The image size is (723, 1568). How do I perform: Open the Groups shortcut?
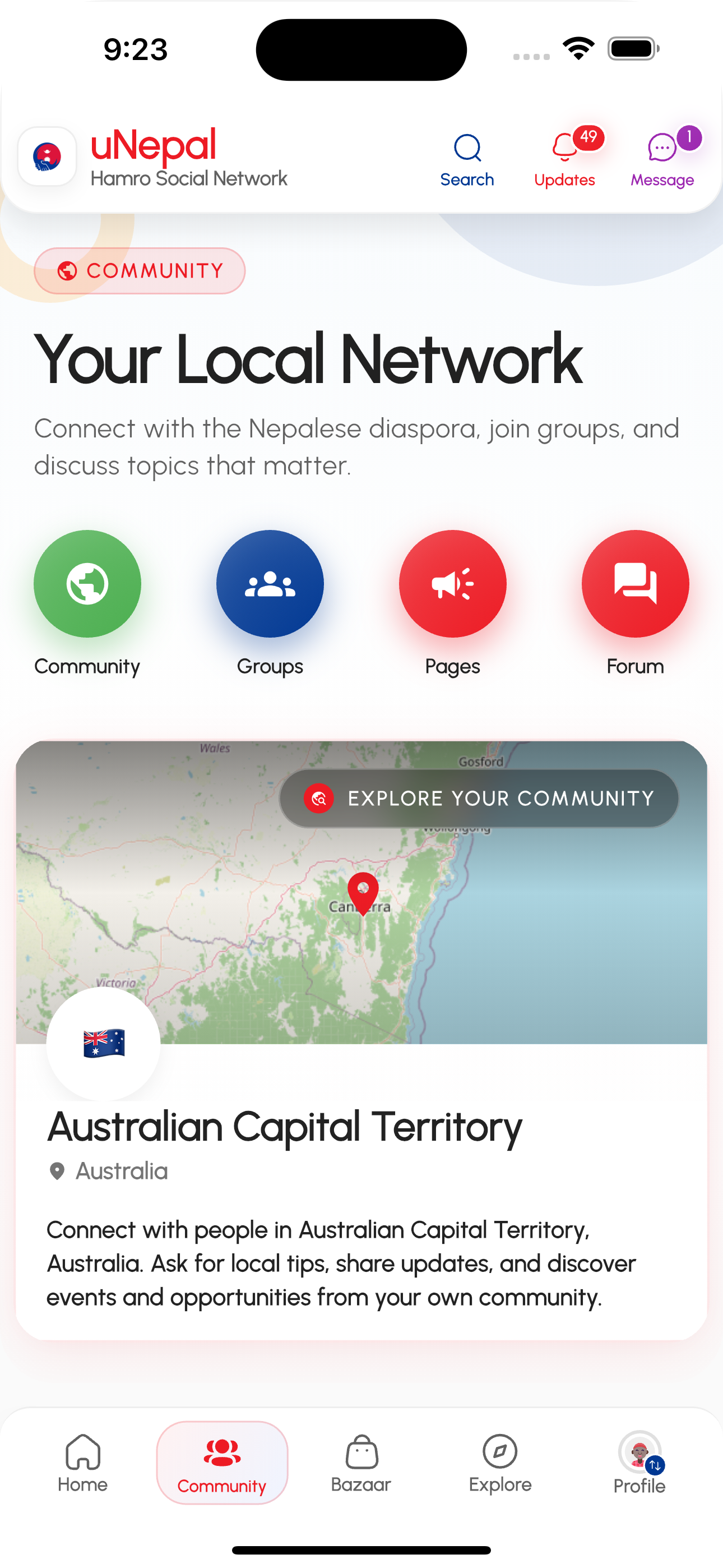pos(270,584)
